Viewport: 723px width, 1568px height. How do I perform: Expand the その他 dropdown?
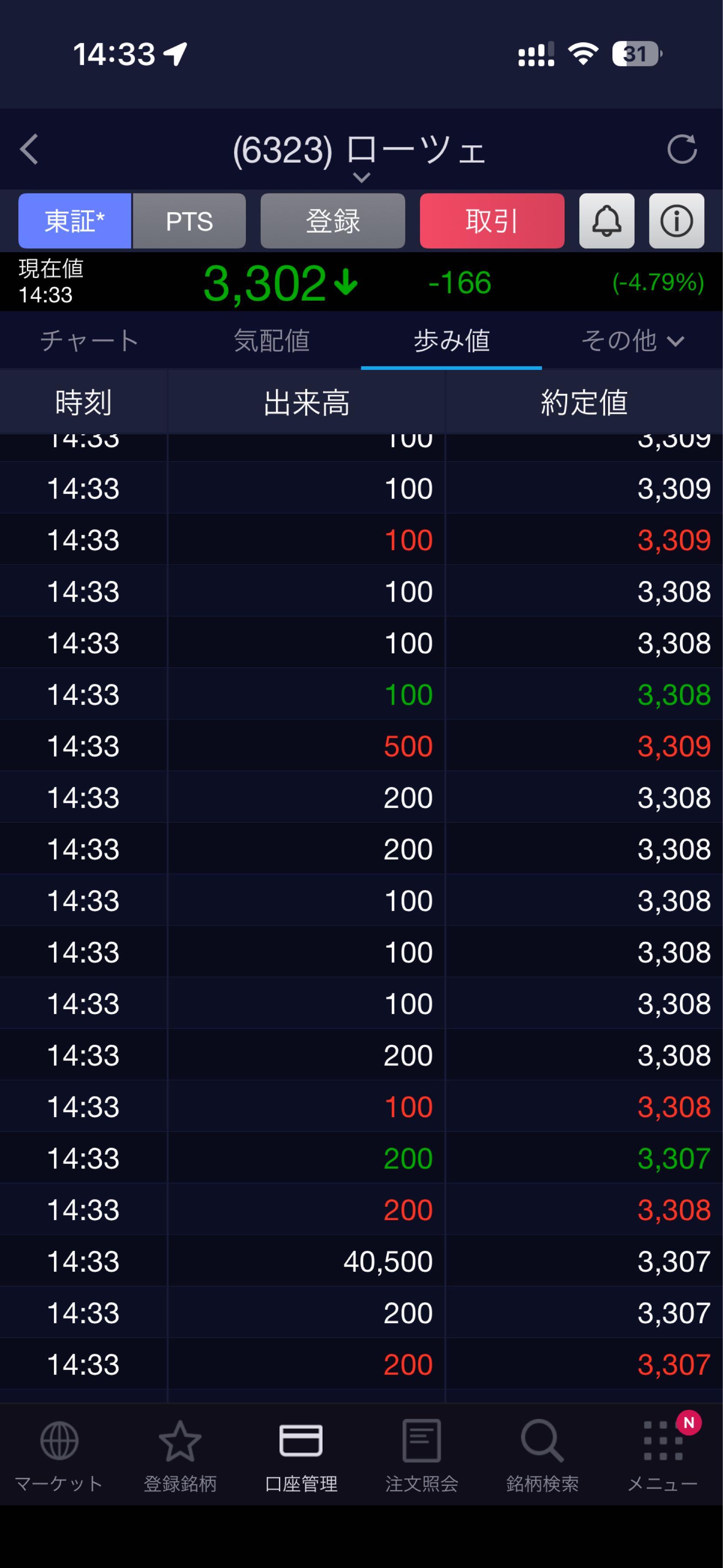[x=632, y=340]
